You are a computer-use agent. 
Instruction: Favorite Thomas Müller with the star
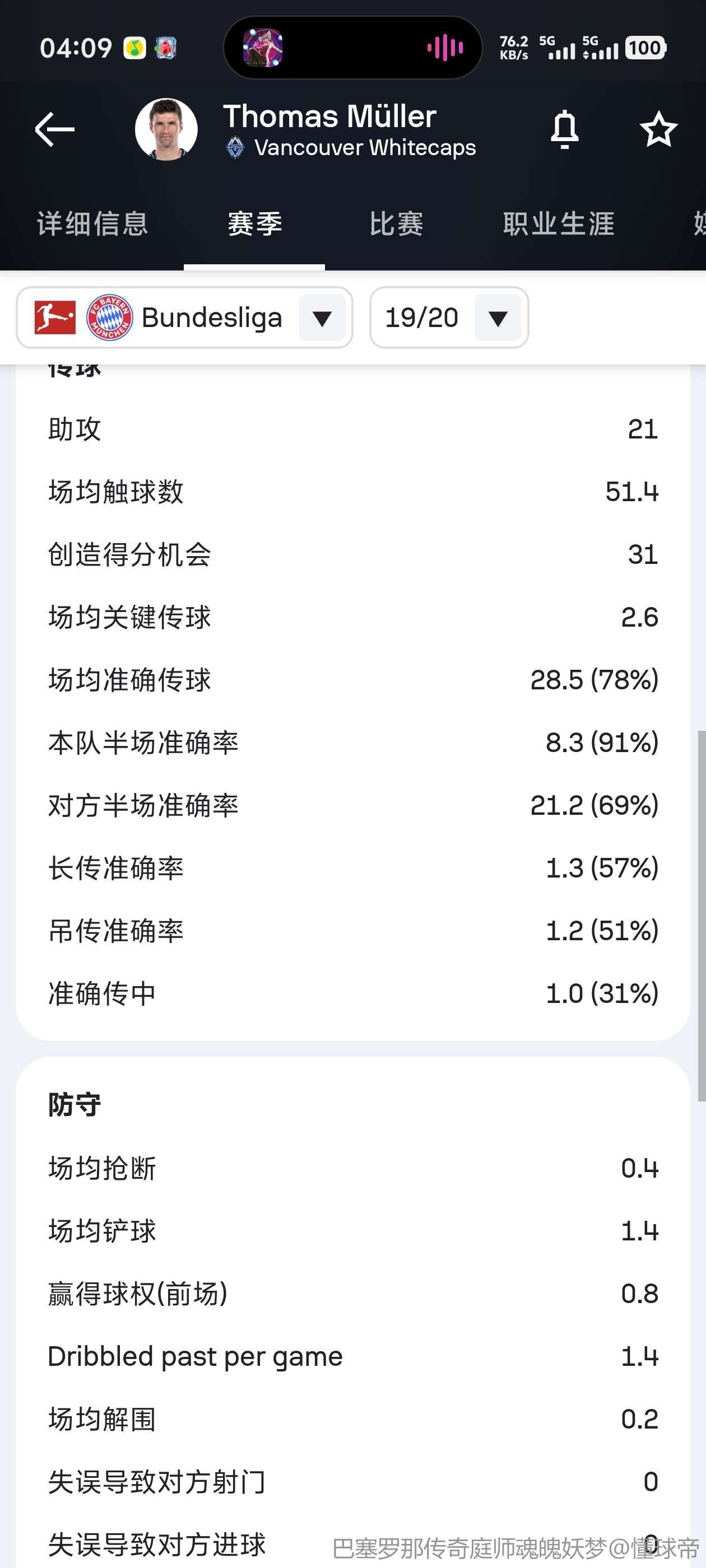(658, 129)
